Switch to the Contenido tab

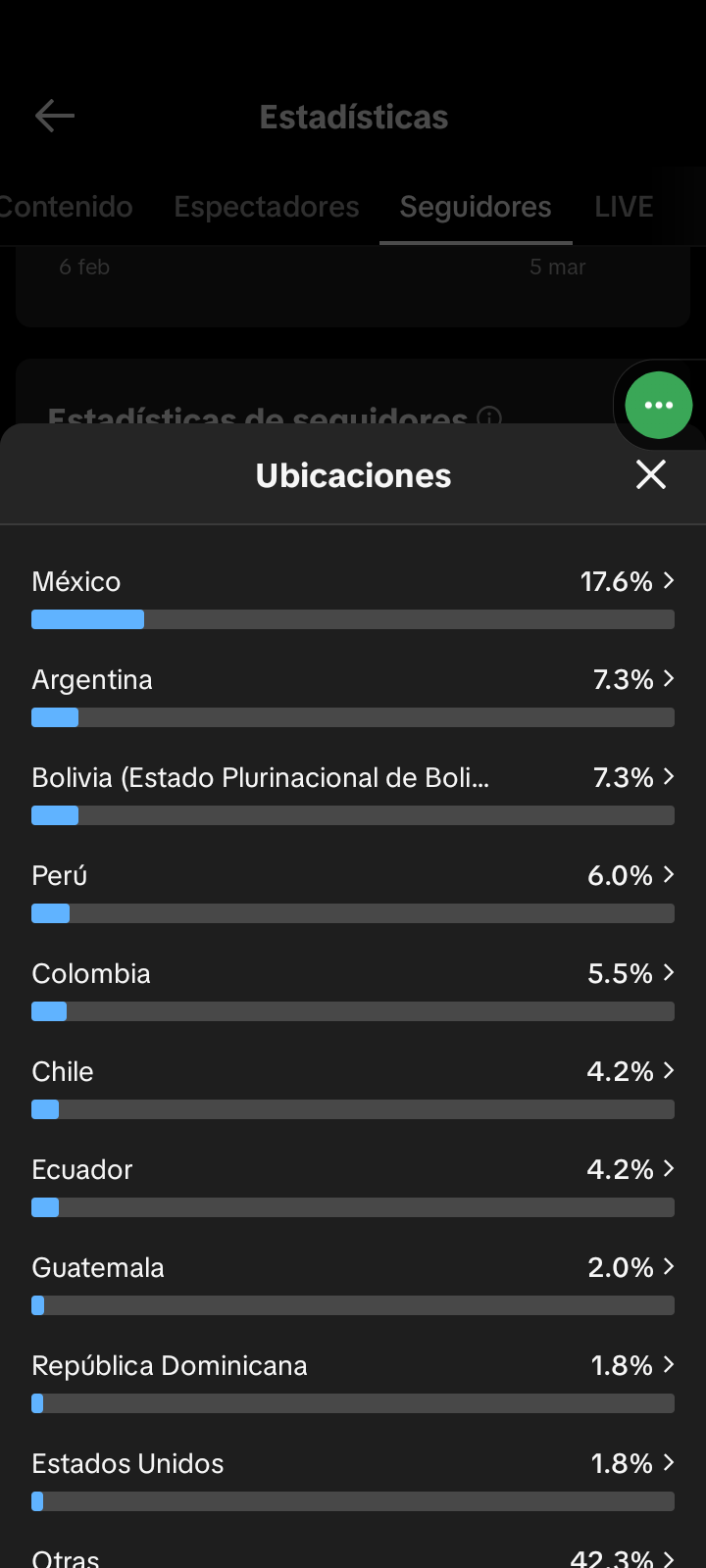click(x=65, y=207)
